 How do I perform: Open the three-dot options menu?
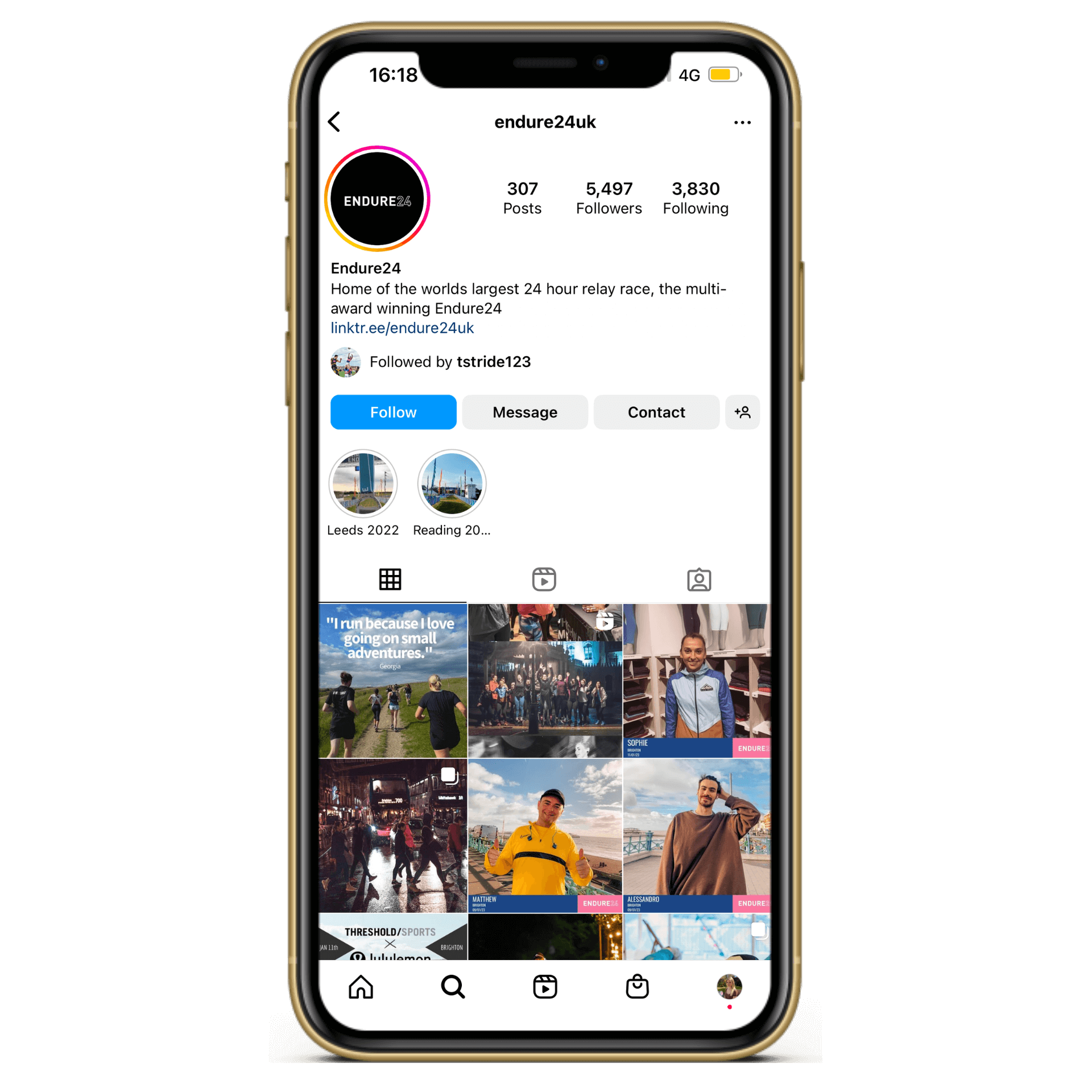pos(742,122)
